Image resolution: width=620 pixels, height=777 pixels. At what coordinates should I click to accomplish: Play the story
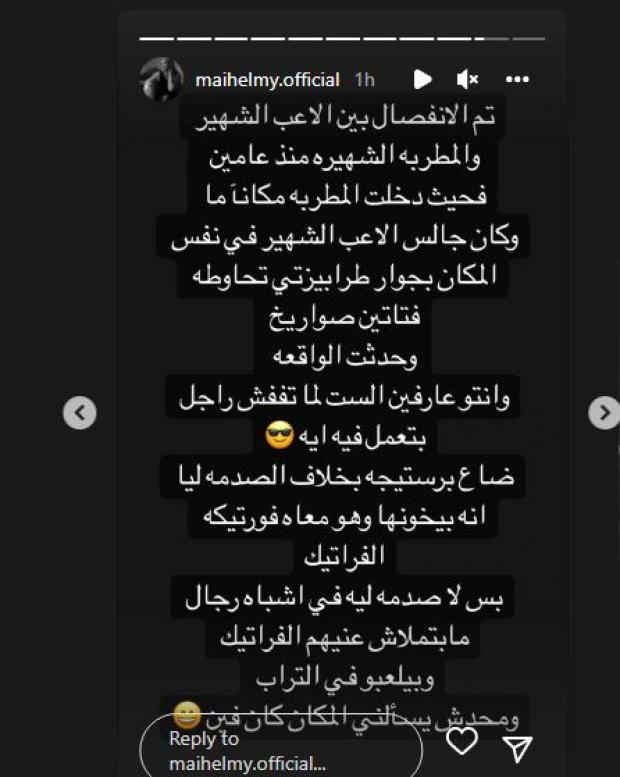pyautogui.click(x=422, y=79)
